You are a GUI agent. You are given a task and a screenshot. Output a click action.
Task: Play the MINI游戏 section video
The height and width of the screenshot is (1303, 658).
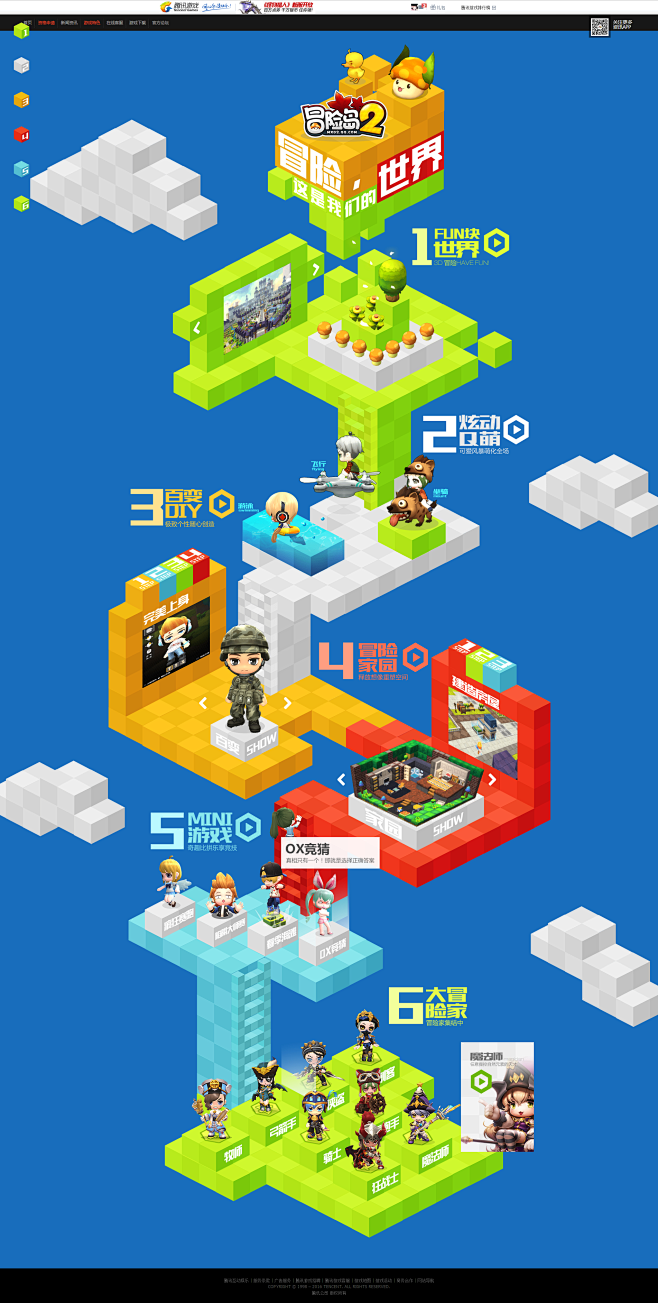(x=247, y=827)
